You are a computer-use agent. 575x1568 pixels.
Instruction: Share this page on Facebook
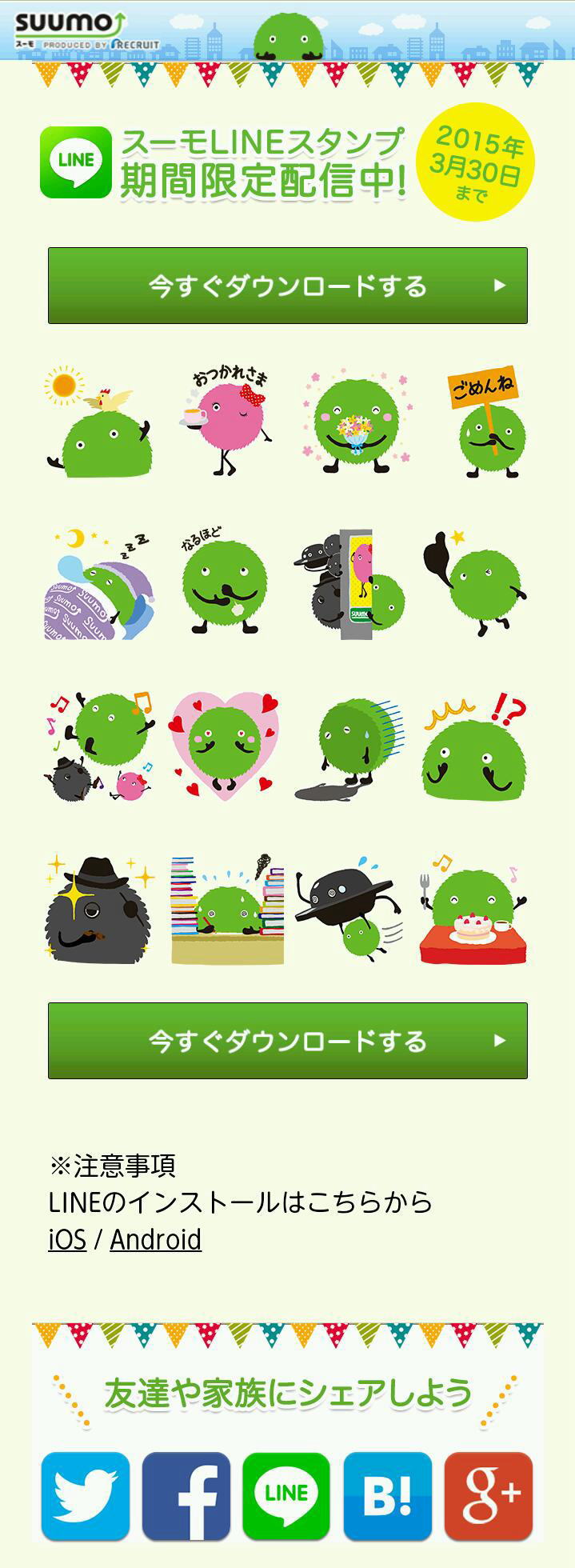click(186, 1495)
